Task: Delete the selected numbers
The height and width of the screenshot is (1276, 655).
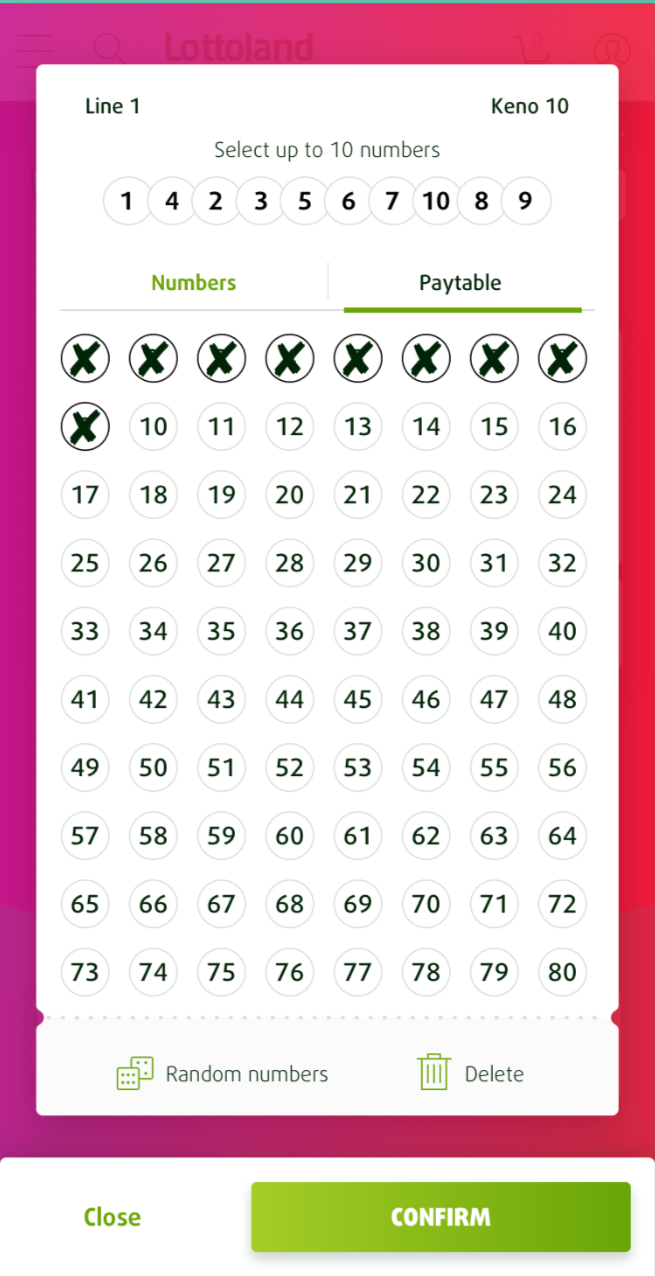Action: (x=471, y=1074)
